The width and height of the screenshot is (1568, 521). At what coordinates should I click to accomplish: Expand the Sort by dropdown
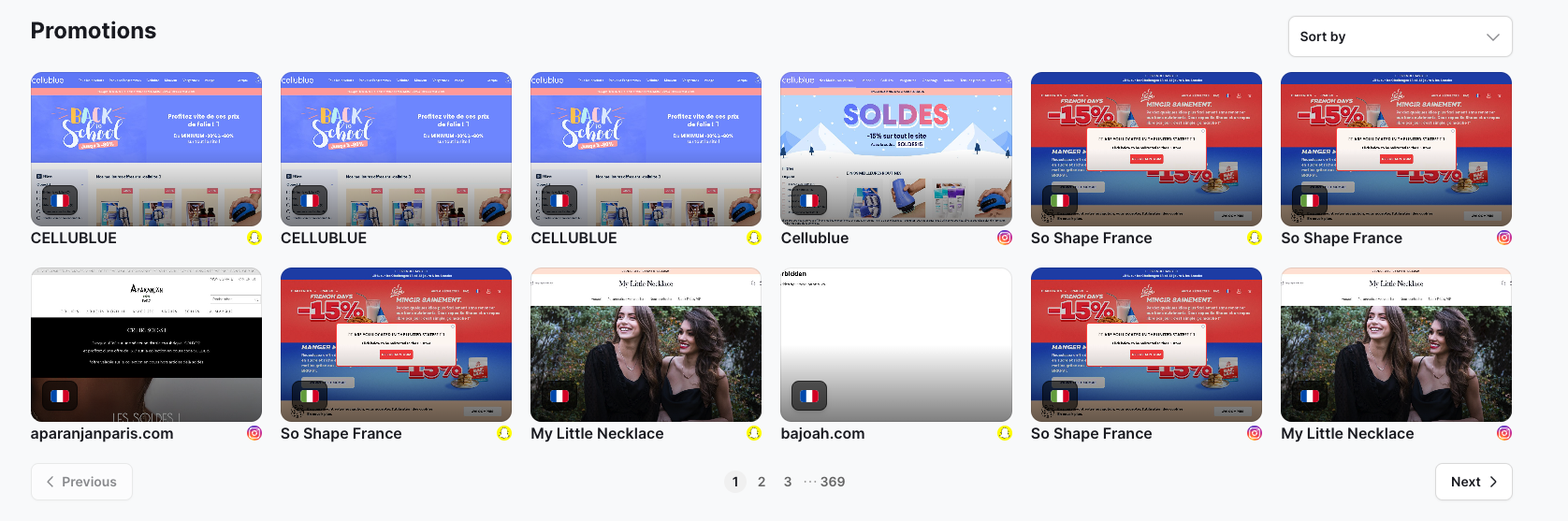pos(1399,36)
